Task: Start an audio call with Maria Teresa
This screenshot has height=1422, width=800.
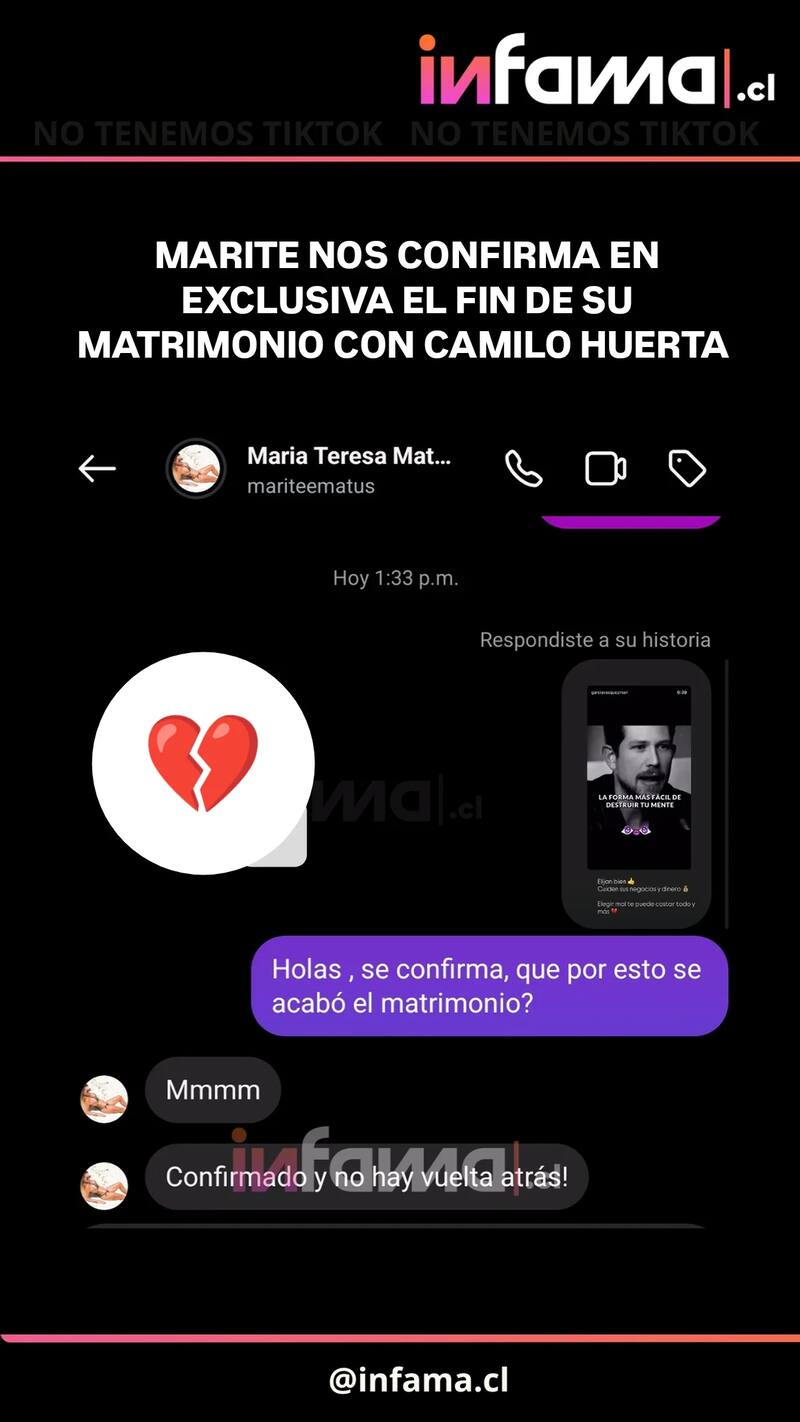Action: pyautogui.click(x=521, y=466)
